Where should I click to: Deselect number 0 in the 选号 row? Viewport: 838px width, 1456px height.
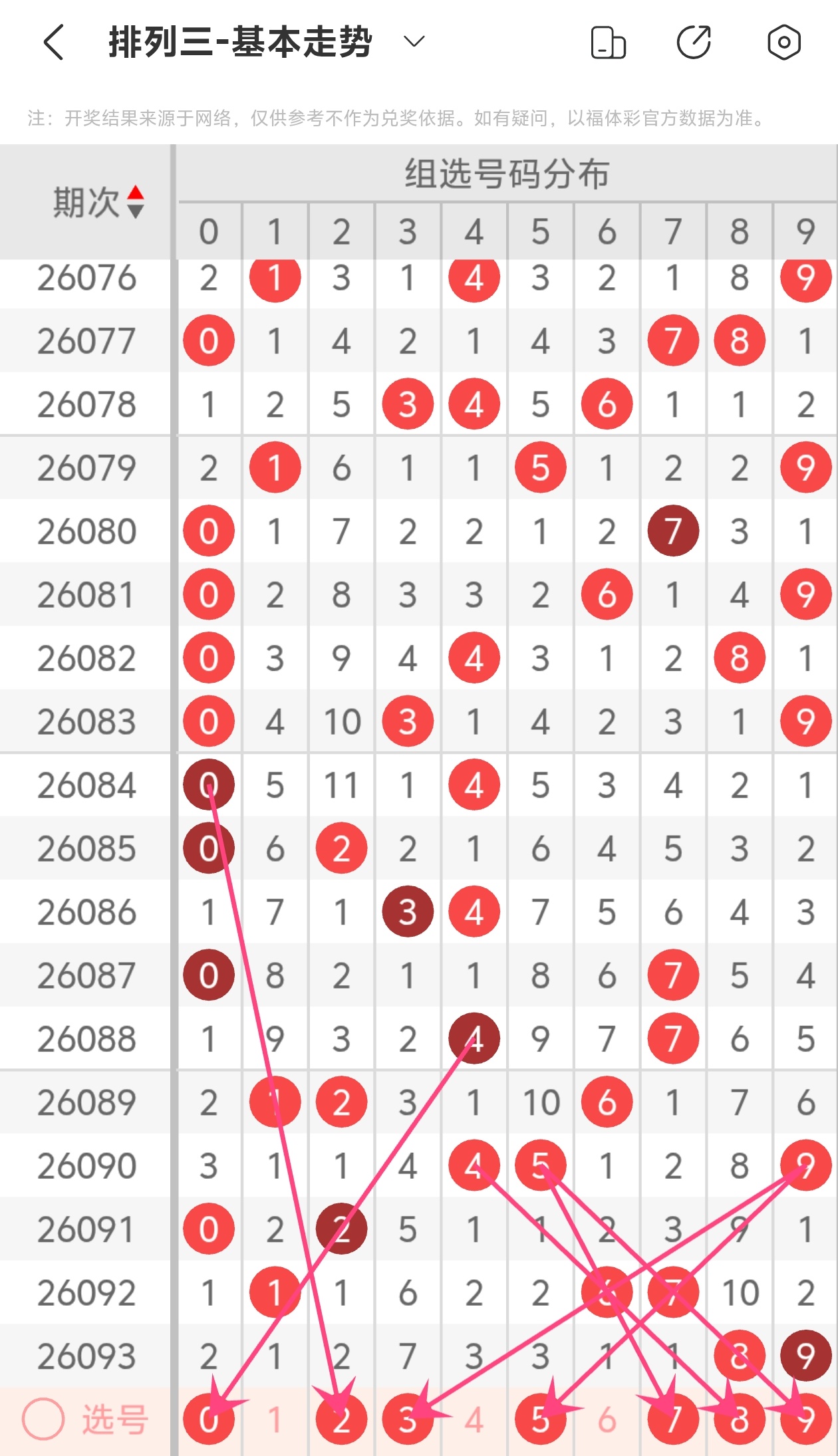point(208,1419)
